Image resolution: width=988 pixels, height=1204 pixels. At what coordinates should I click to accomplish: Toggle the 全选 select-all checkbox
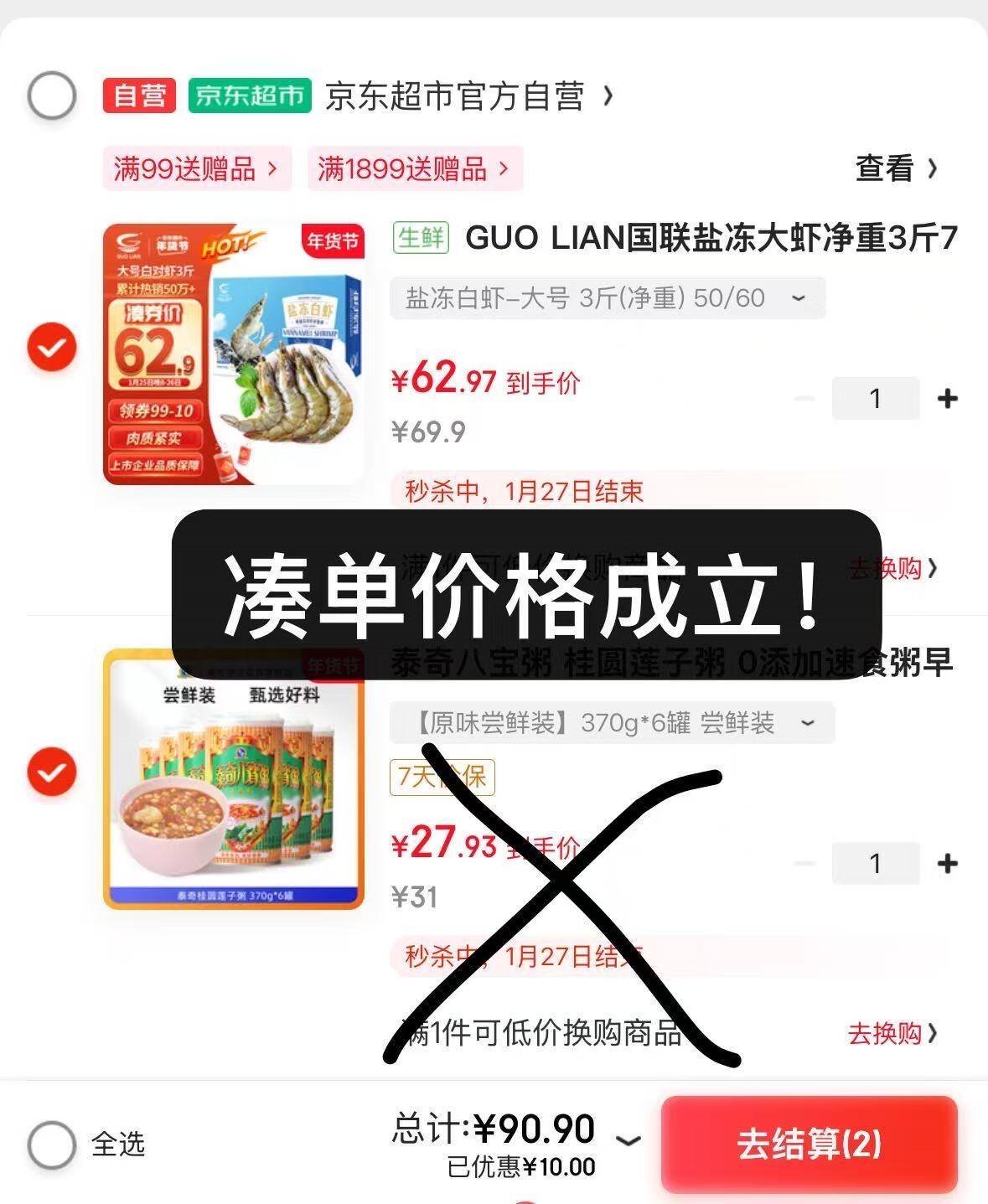pyautogui.click(x=52, y=1144)
